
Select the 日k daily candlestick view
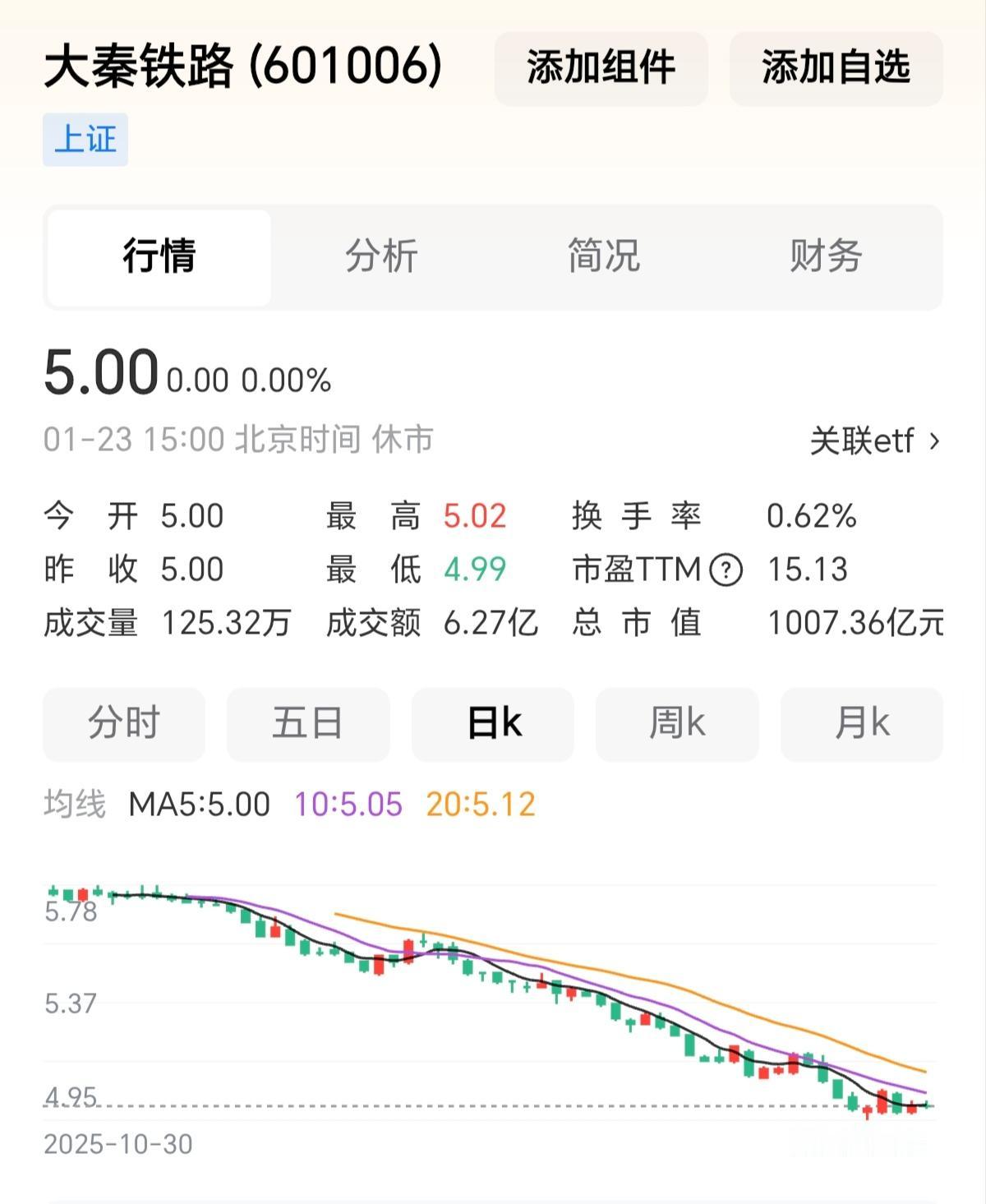click(491, 724)
